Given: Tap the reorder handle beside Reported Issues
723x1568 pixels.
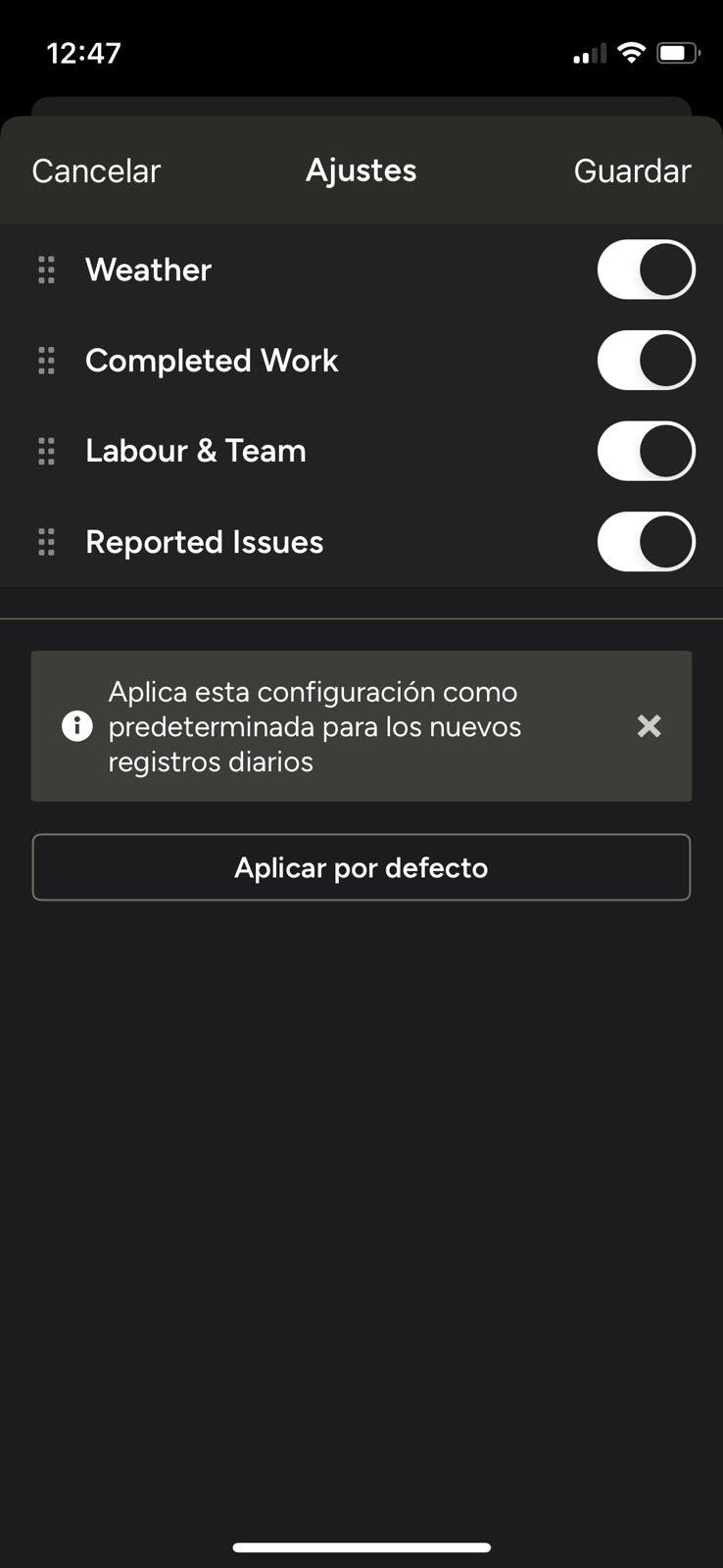Looking at the screenshot, I should click(46, 542).
